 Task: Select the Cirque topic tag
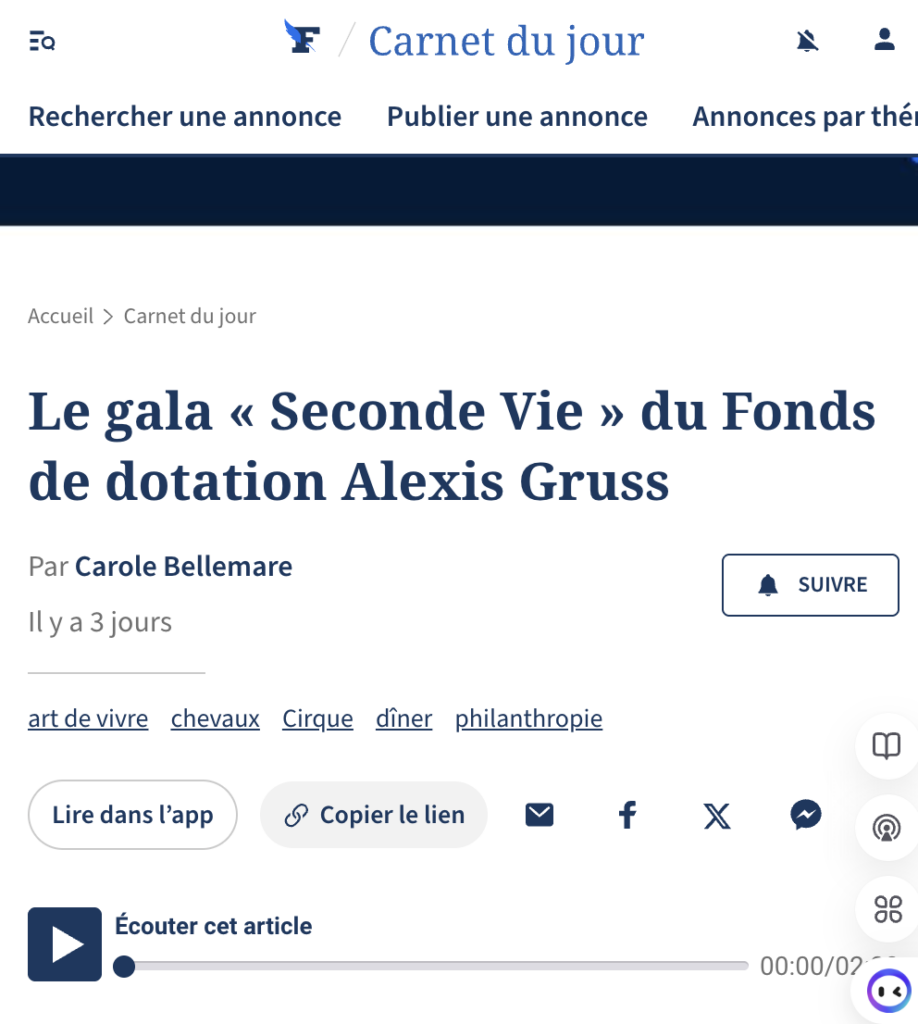318,719
